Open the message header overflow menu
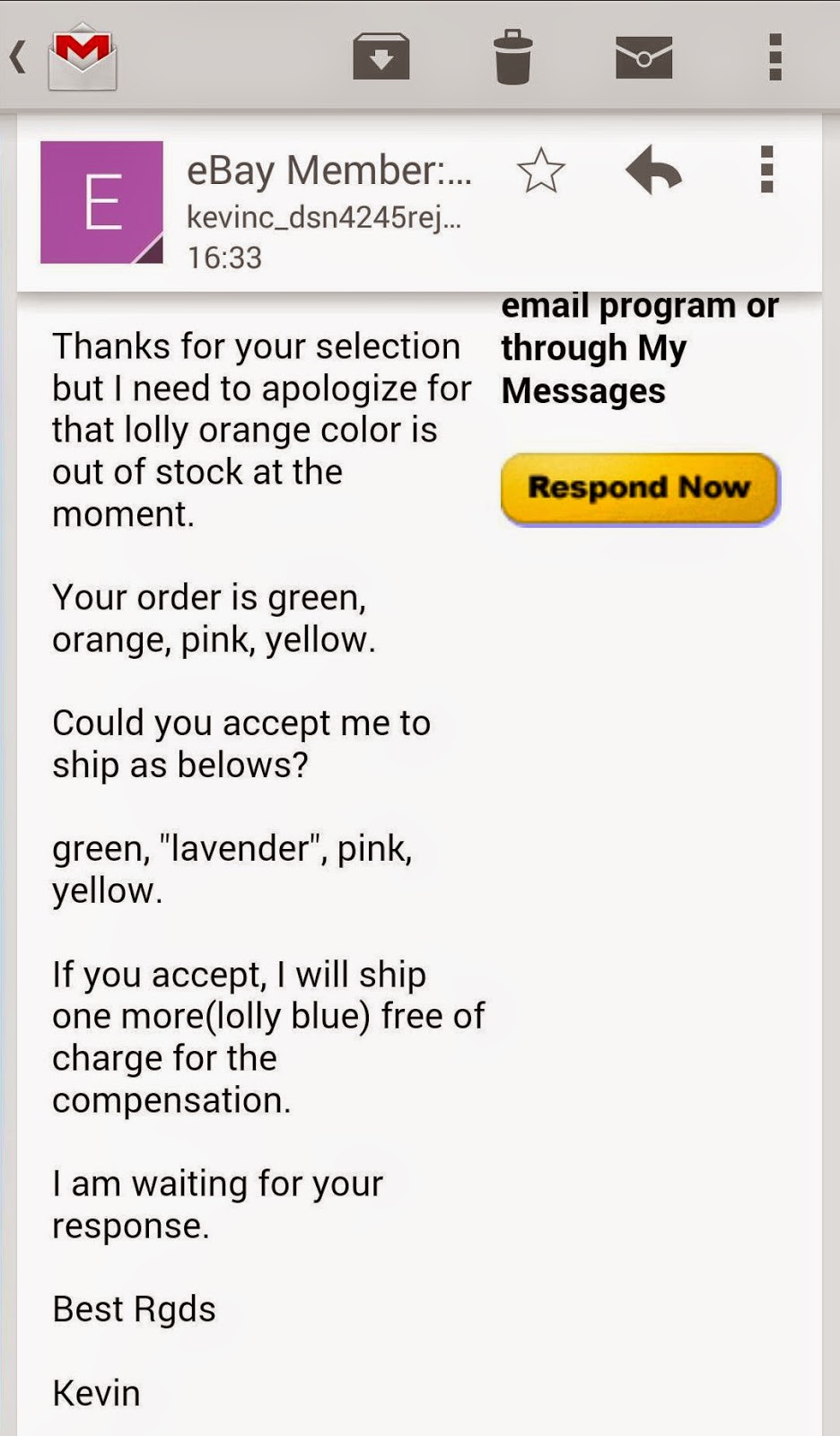Image resolution: width=840 pixels, height=1436 pixels. tap(766, 170)
